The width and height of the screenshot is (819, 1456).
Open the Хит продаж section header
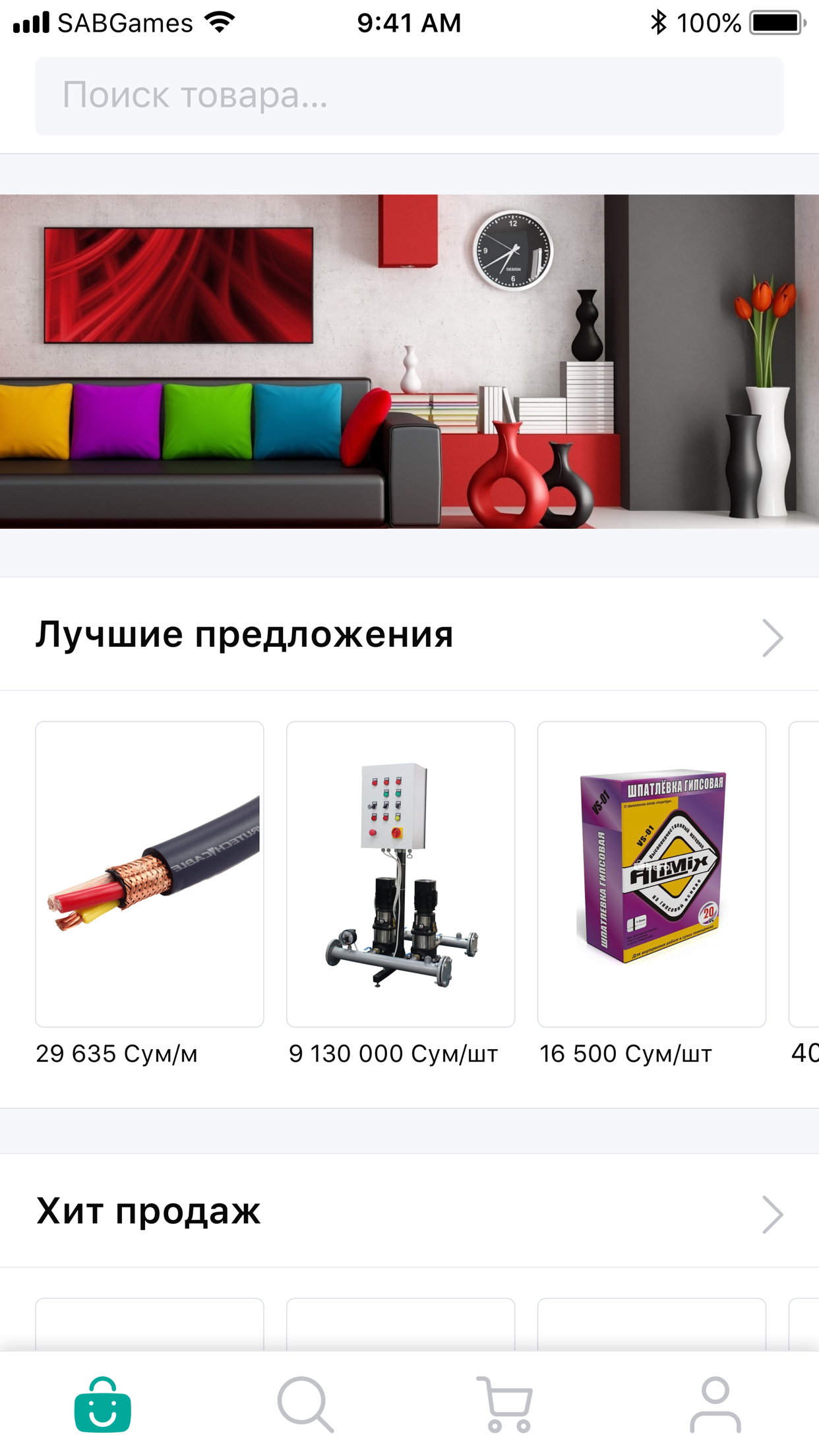coord(148,1212)
